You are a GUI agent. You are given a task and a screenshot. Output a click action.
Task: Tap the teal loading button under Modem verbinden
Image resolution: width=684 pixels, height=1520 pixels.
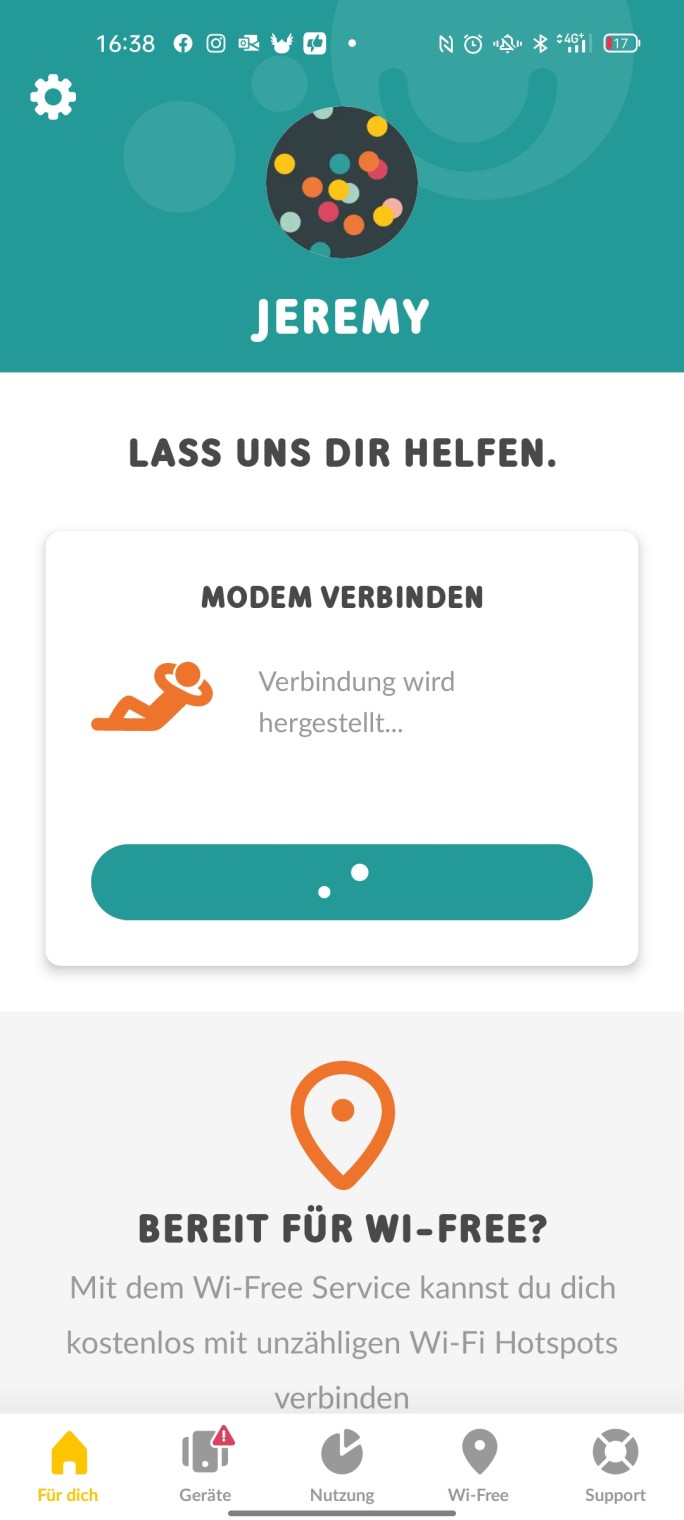[x=341, y=882]
